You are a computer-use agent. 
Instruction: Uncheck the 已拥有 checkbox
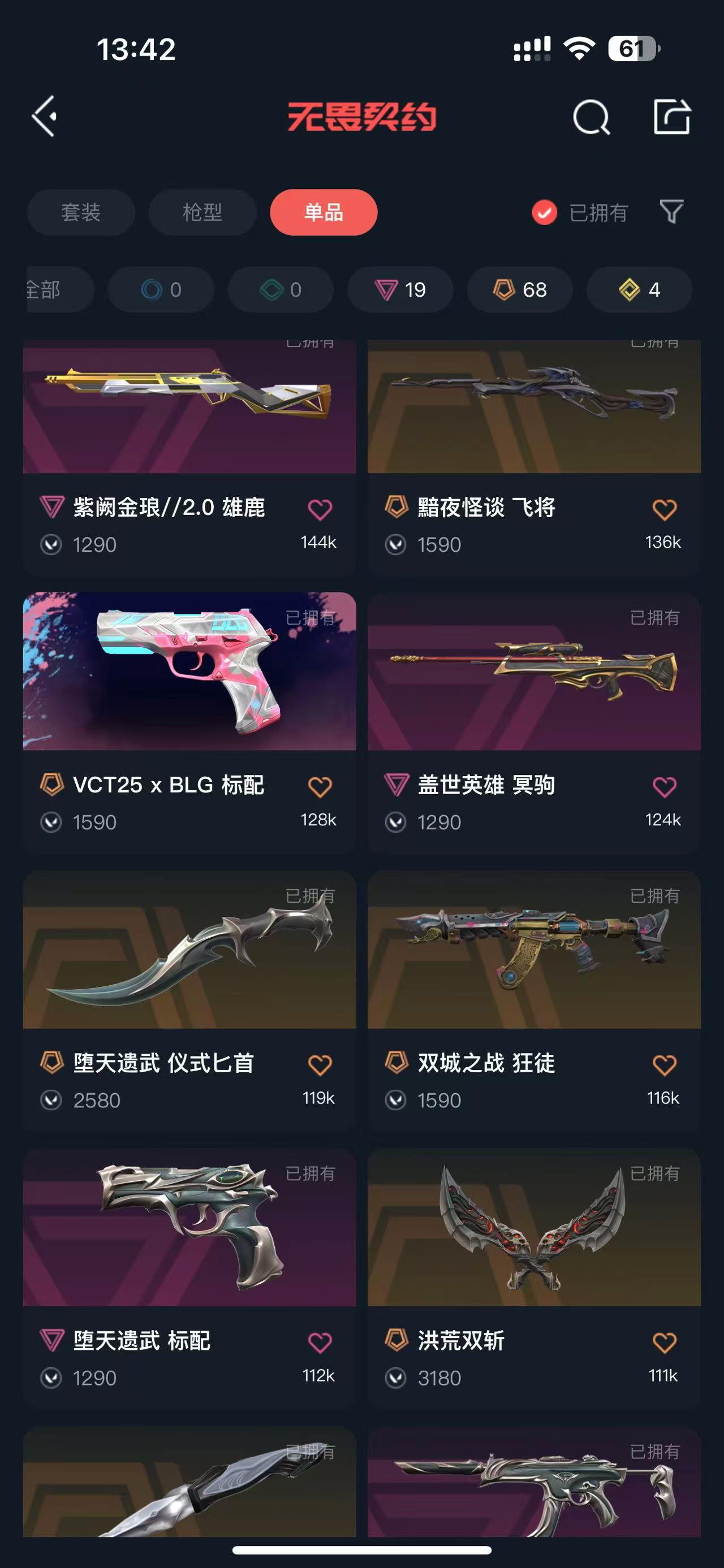click(544, 213)
